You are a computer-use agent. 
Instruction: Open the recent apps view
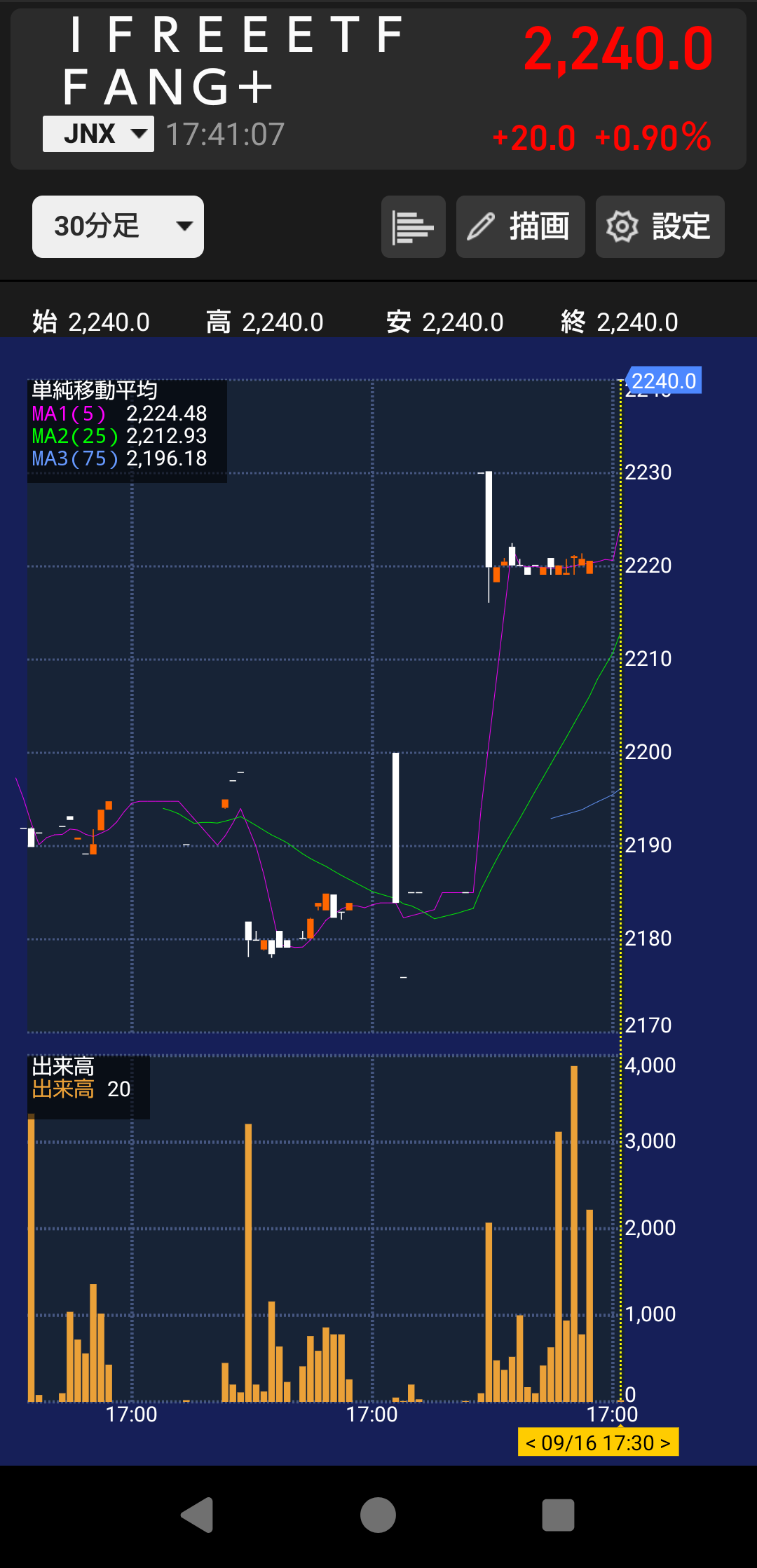point(558,1515)
